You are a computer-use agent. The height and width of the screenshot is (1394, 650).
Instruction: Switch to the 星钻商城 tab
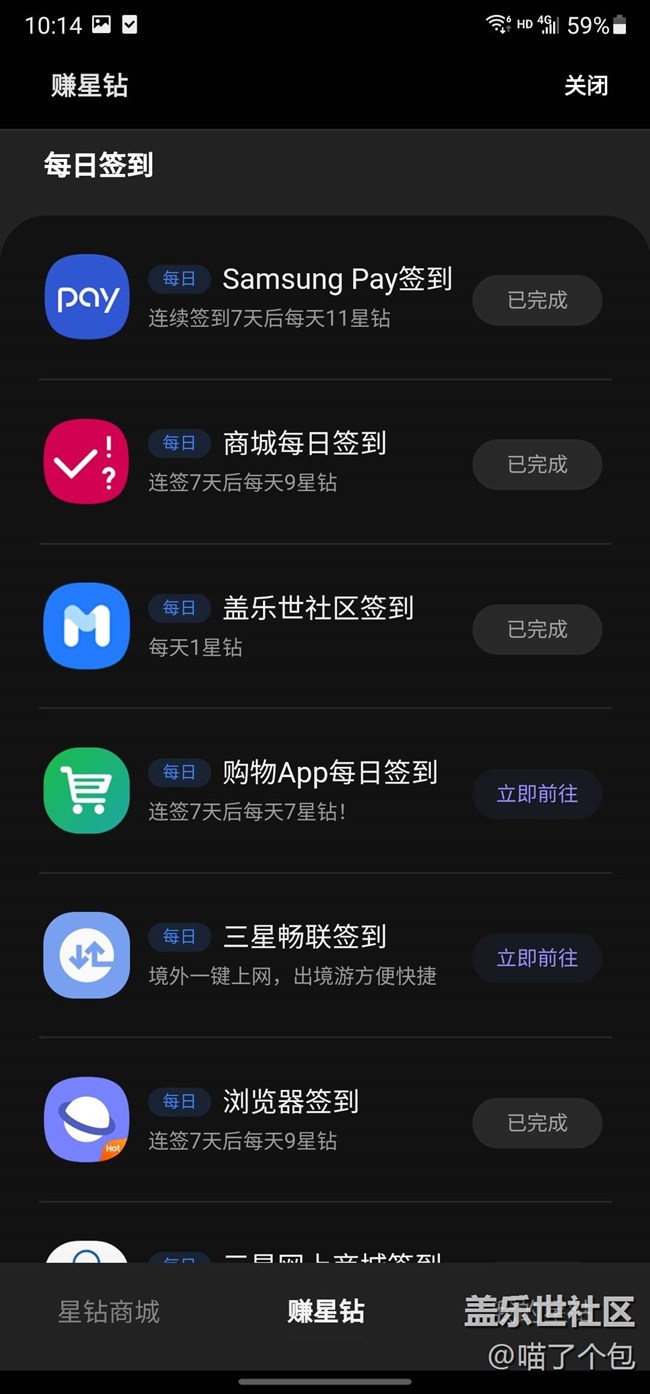point(109,1312)
